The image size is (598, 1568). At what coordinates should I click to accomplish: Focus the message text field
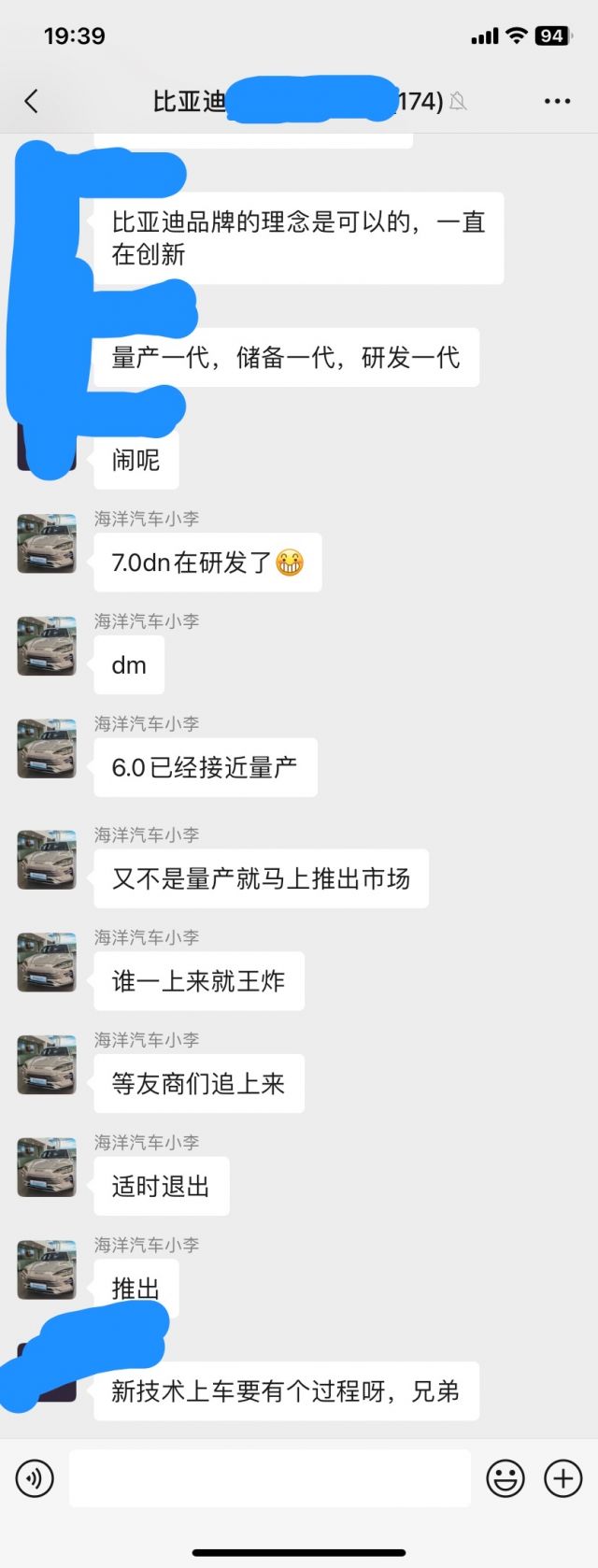tap(269, 1478)
